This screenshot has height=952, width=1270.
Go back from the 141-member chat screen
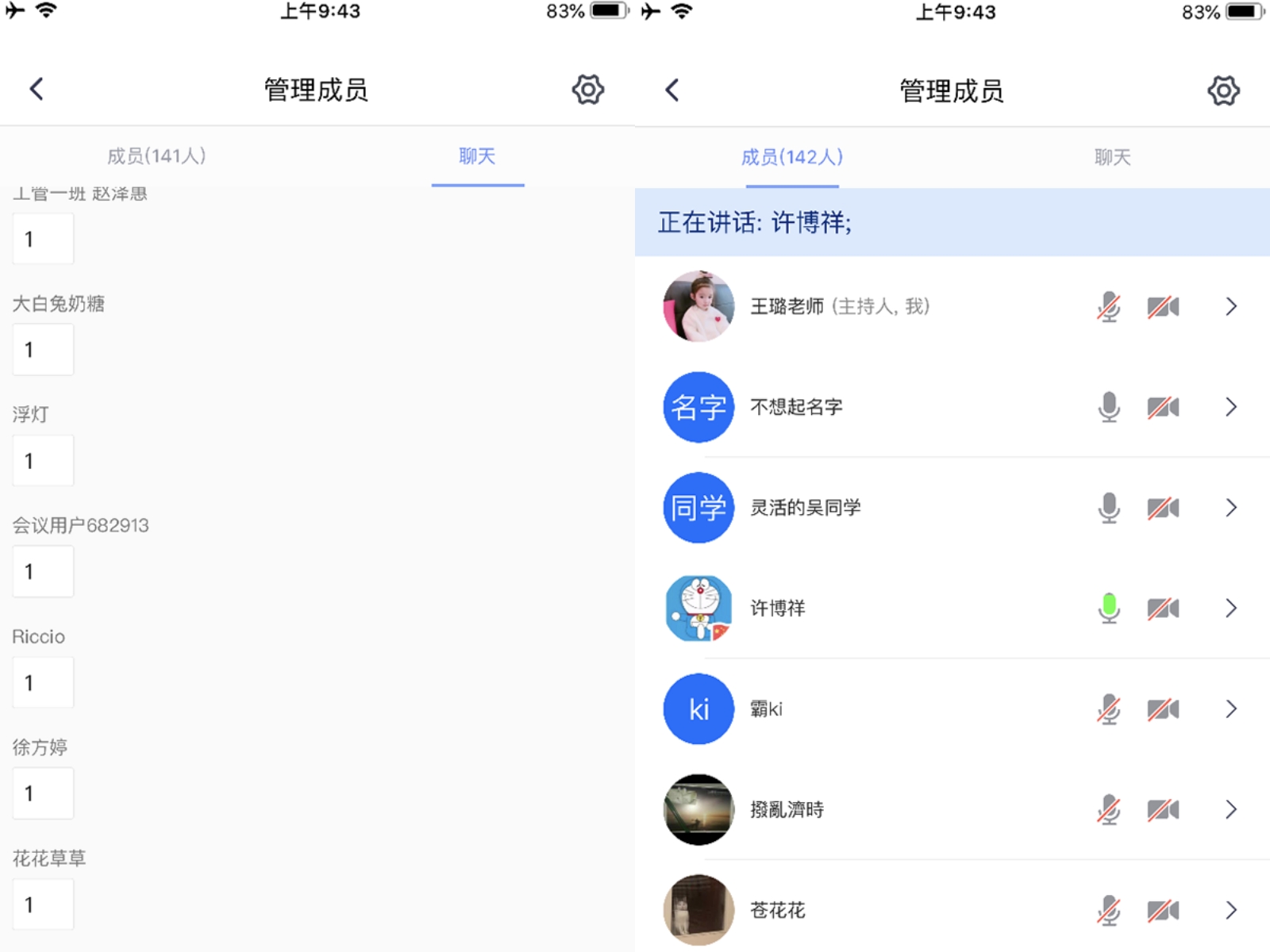(37, 89)
